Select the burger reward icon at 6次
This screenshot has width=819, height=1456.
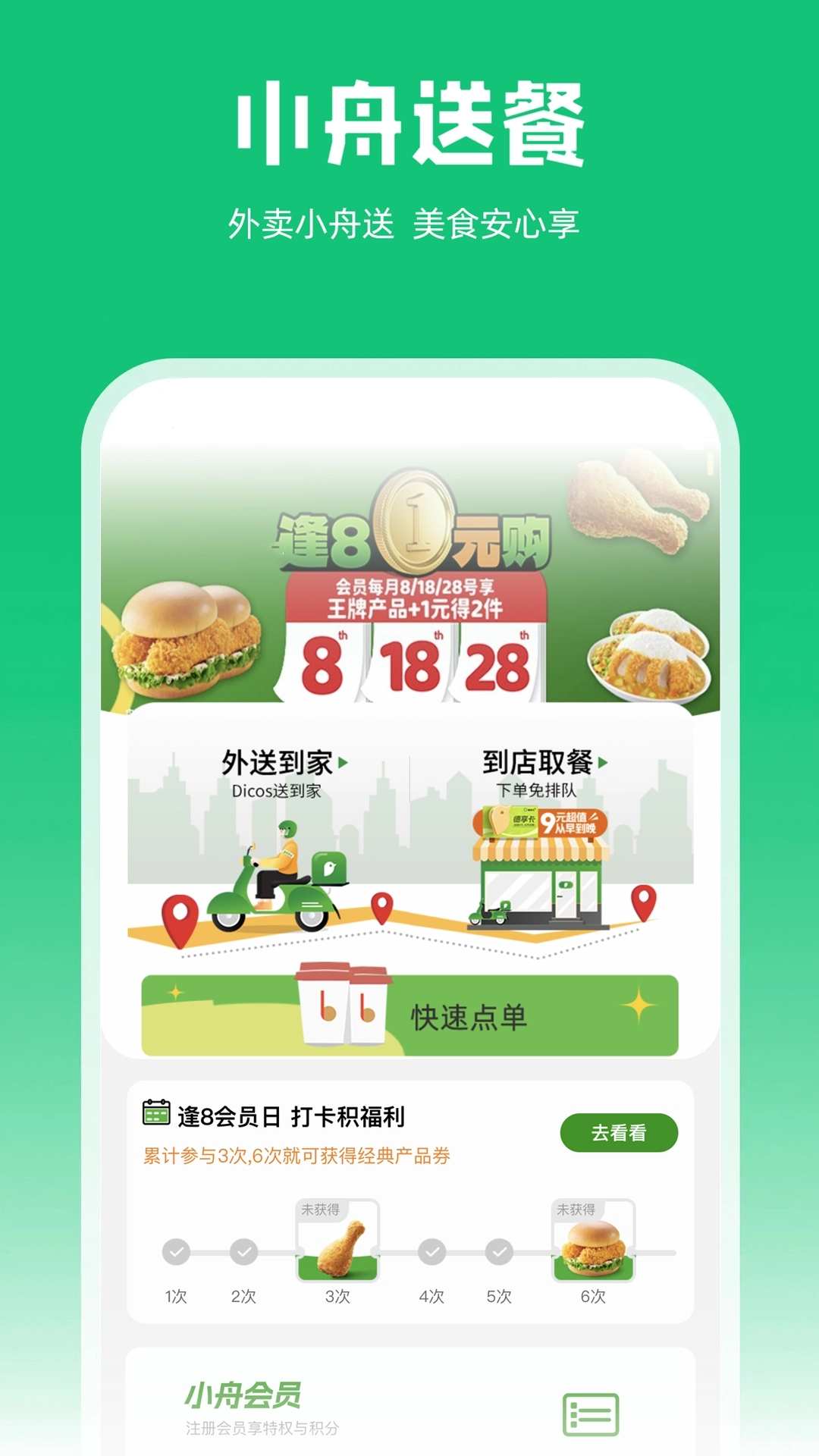coord(595,1244)
